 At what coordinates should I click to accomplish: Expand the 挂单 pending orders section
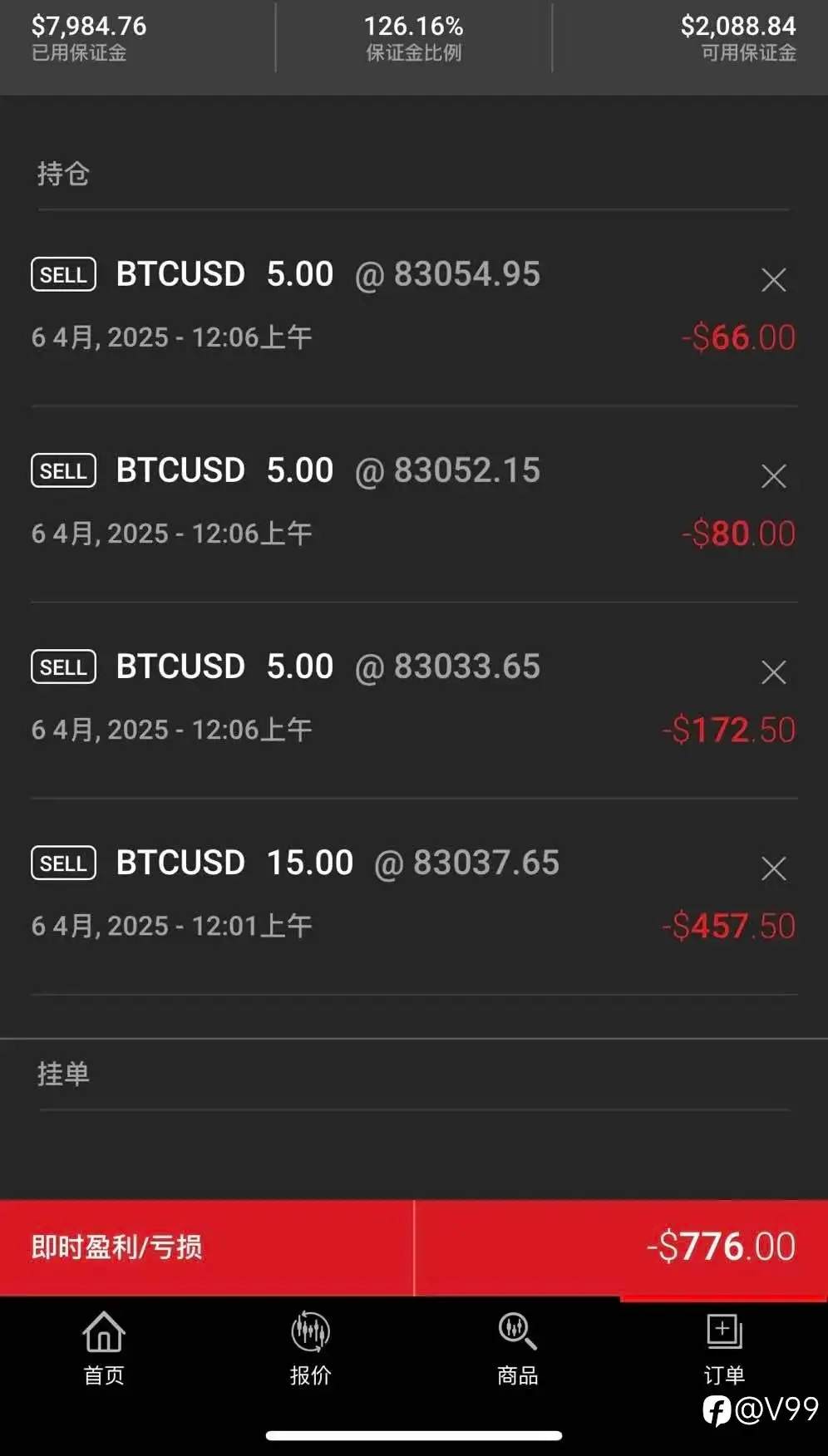pos(65,1074)
